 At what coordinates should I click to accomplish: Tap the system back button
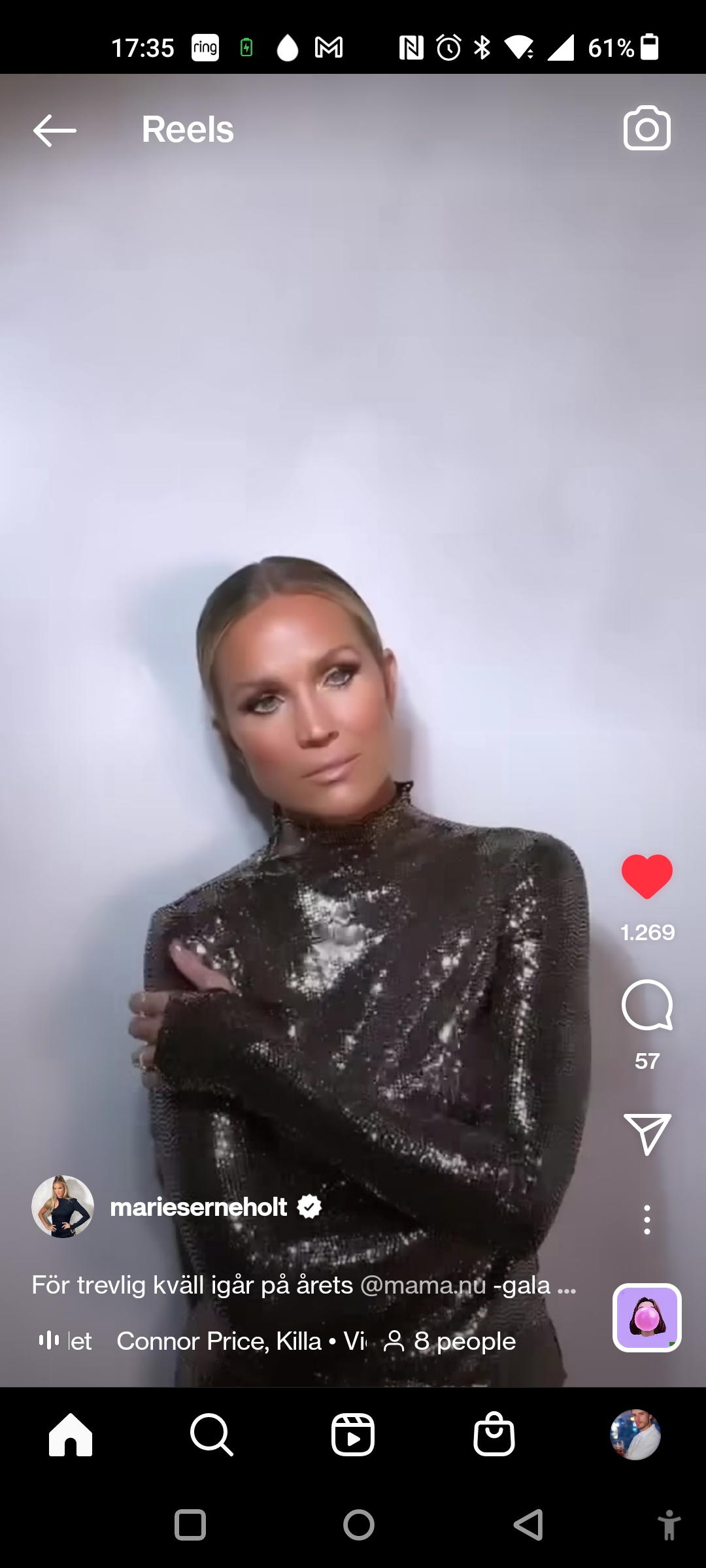point(528,1525)
